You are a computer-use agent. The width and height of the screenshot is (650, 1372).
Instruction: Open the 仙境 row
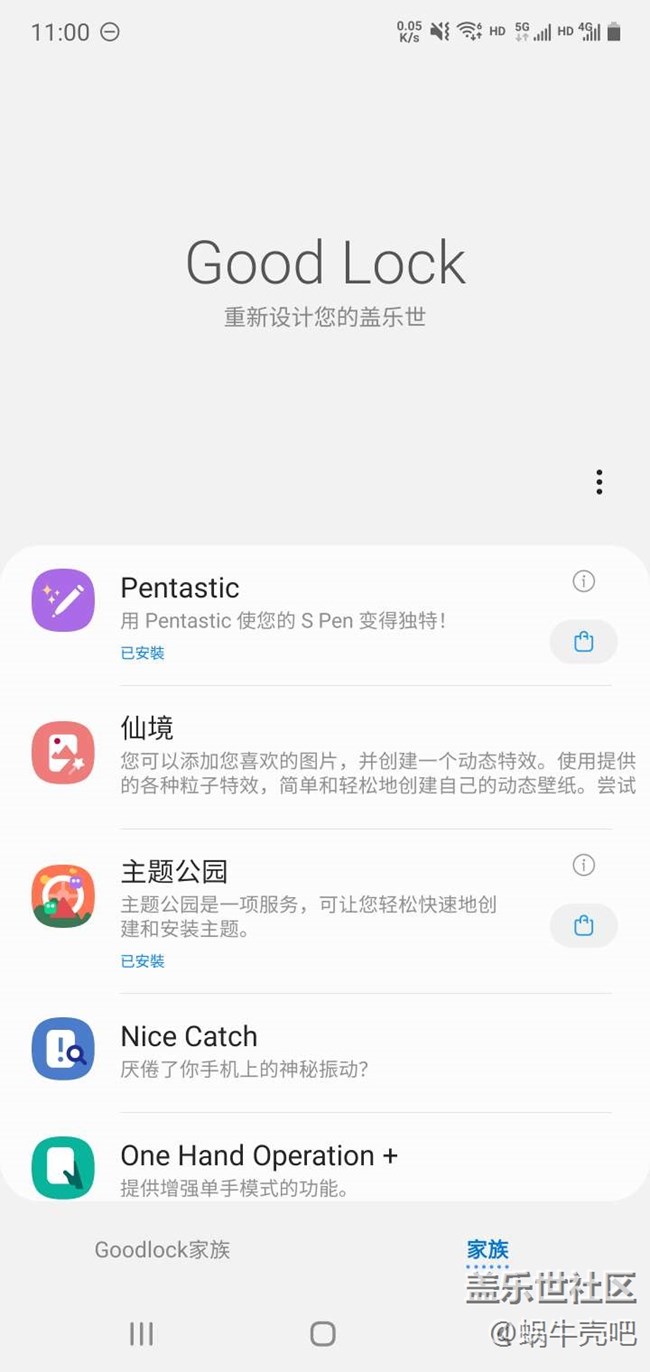tap(325, 757)
